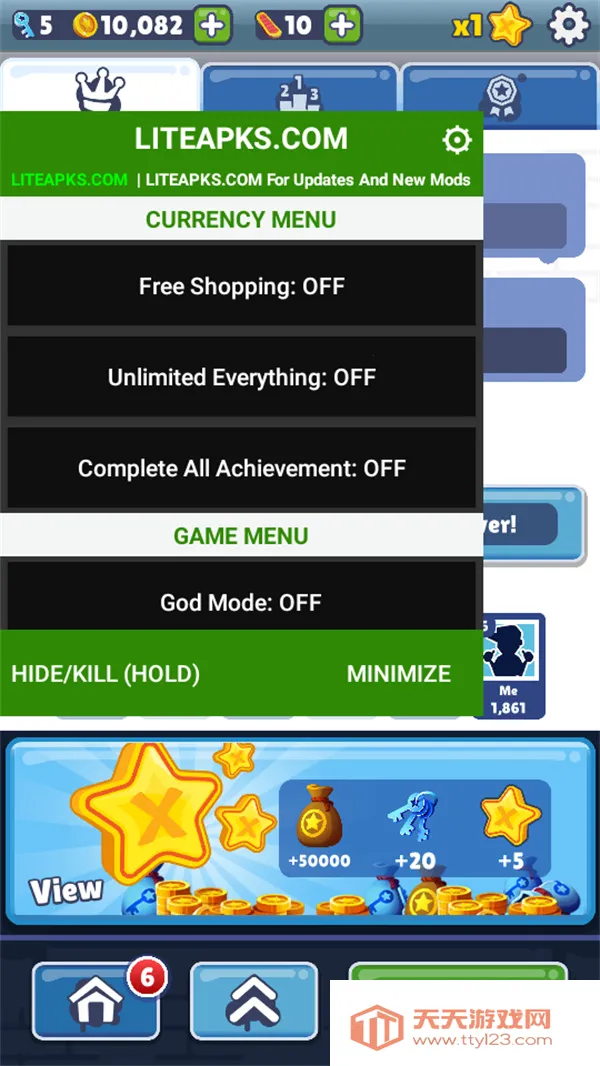Switch to the leaderboard podium tab

pos(299,92)
